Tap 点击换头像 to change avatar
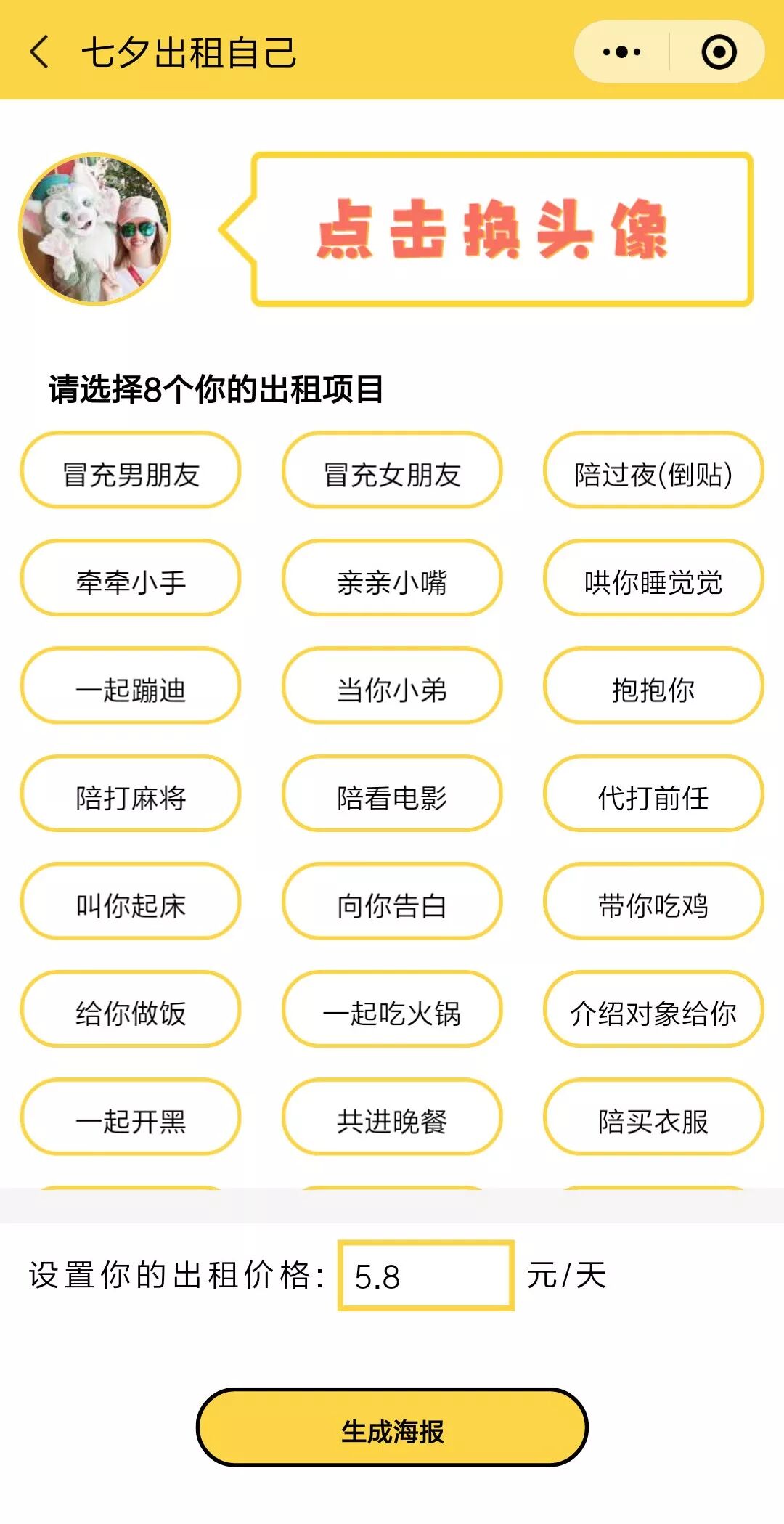Image resolution: width=784 pixels, height=1524 pixels. point(501,229)
